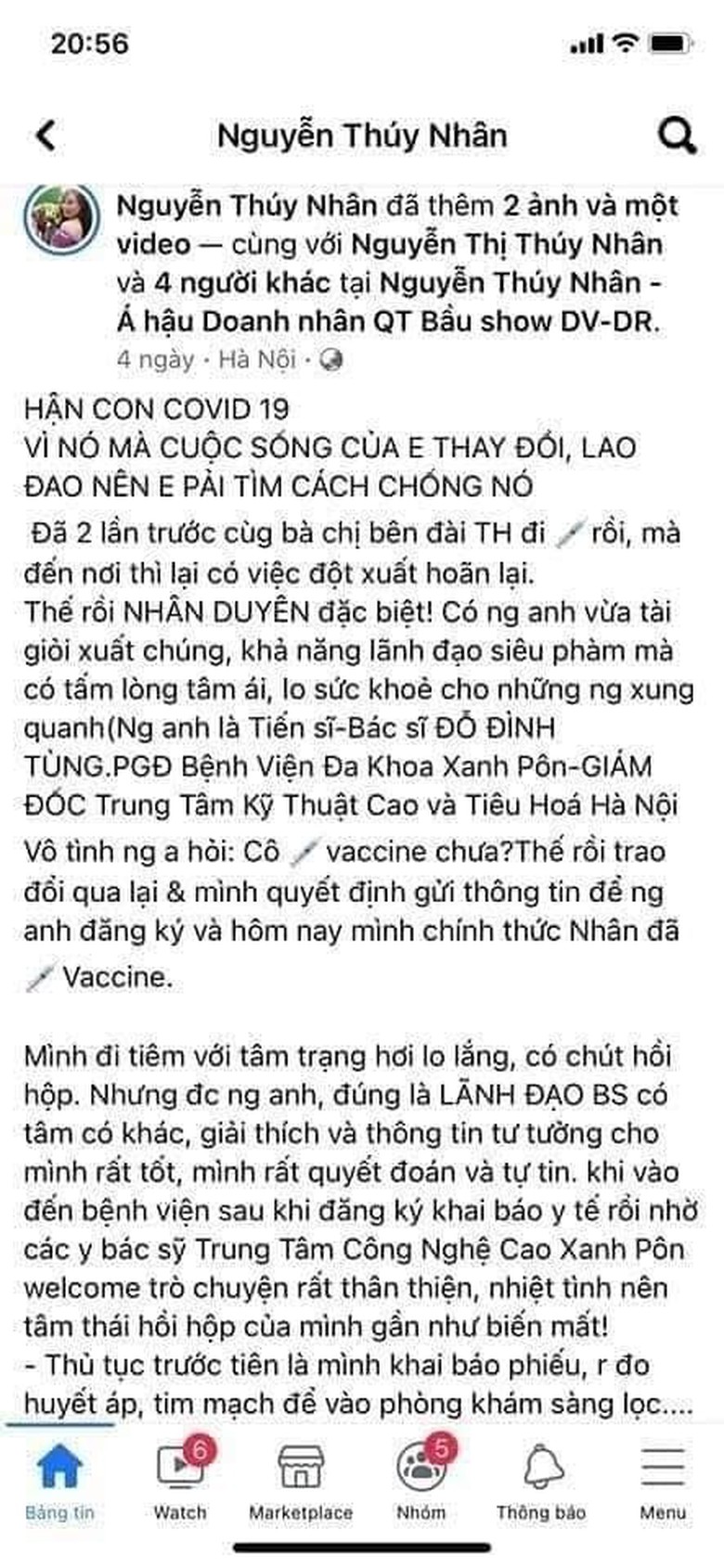Screen dimensions: 724x1568
Task: Open the Á hậu Doanh nhân location page
Action: [388, 320]
